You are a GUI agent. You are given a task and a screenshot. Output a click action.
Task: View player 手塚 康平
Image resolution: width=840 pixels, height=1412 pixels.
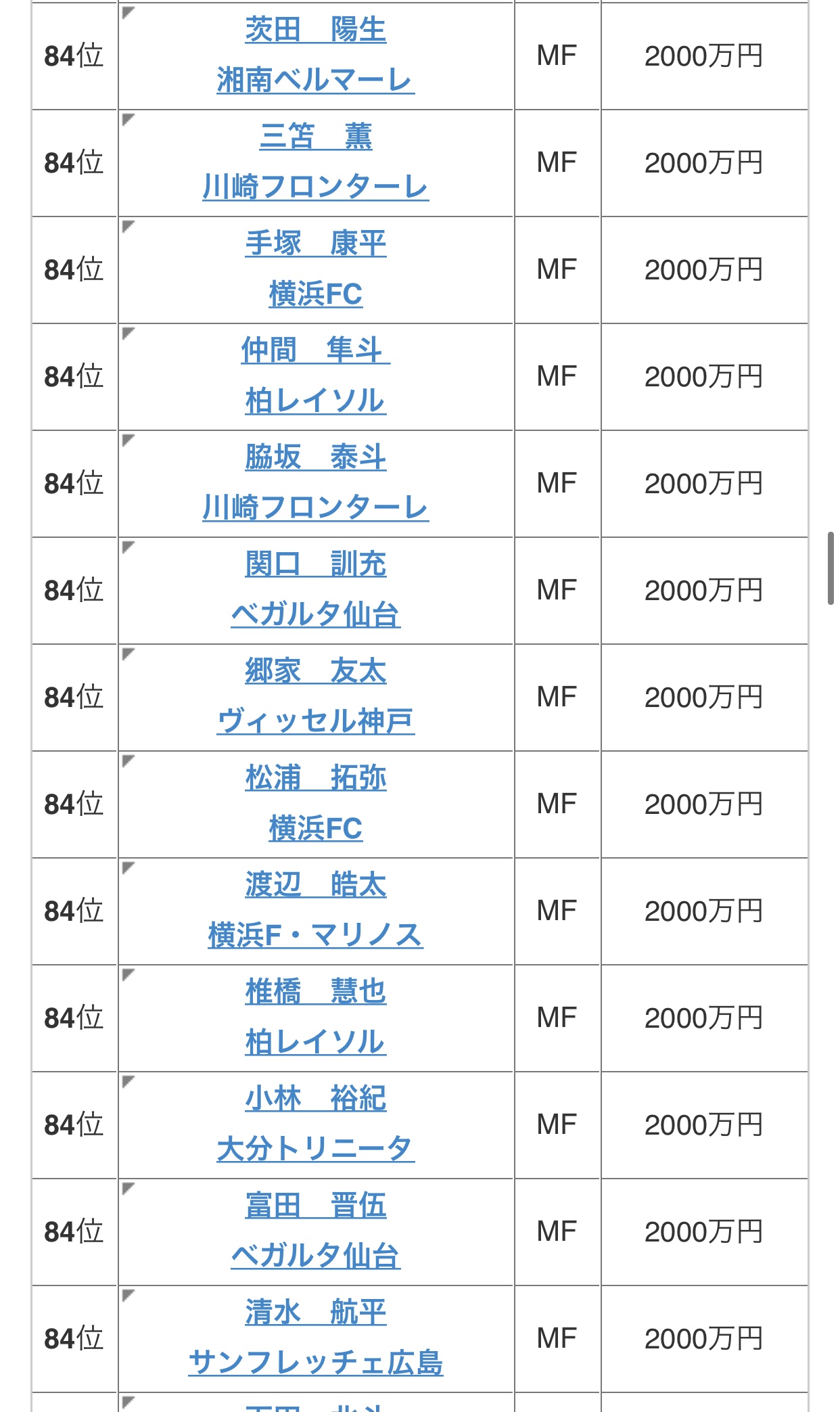coord(315,244)
